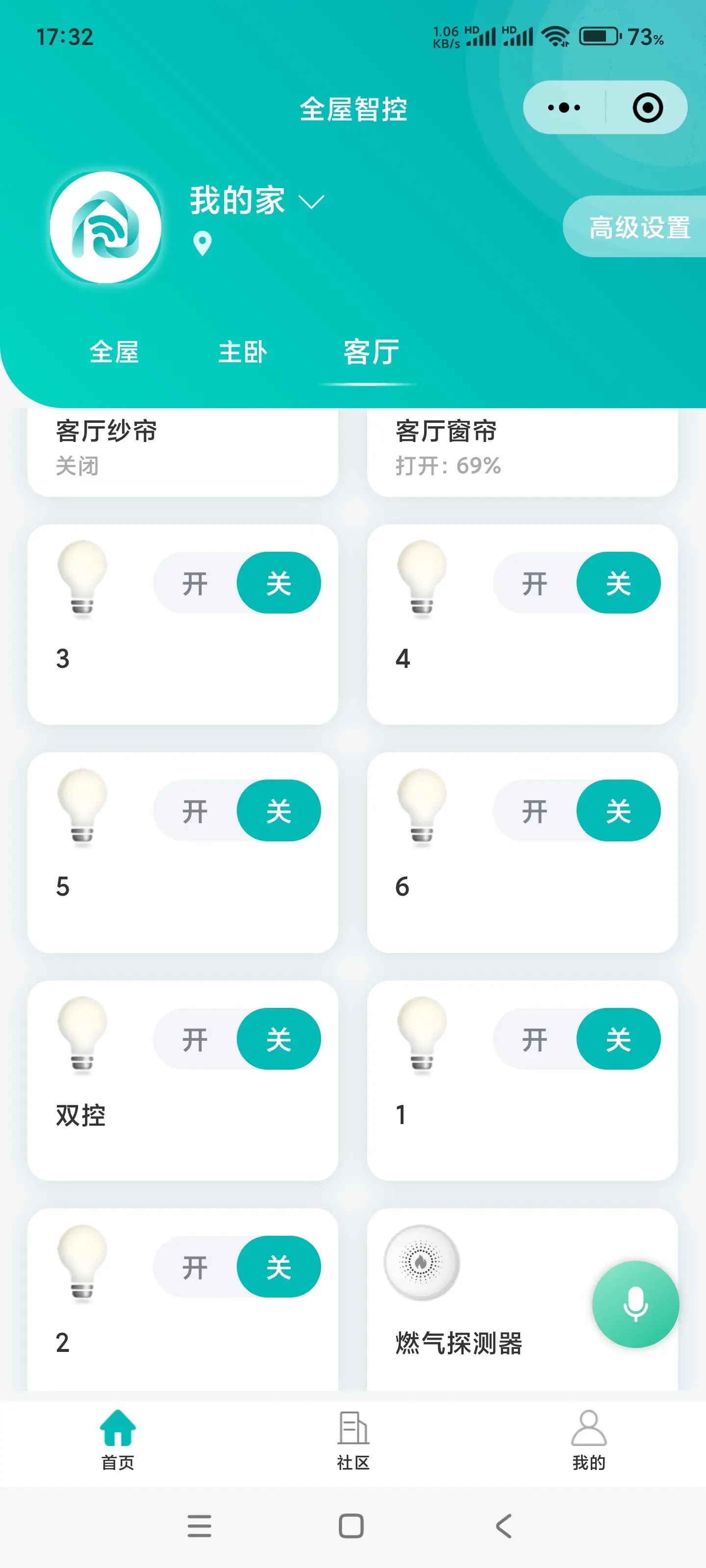Open the 客厅纱帘 curtain card
The image size is (706, 1568).
pos(182,450)
